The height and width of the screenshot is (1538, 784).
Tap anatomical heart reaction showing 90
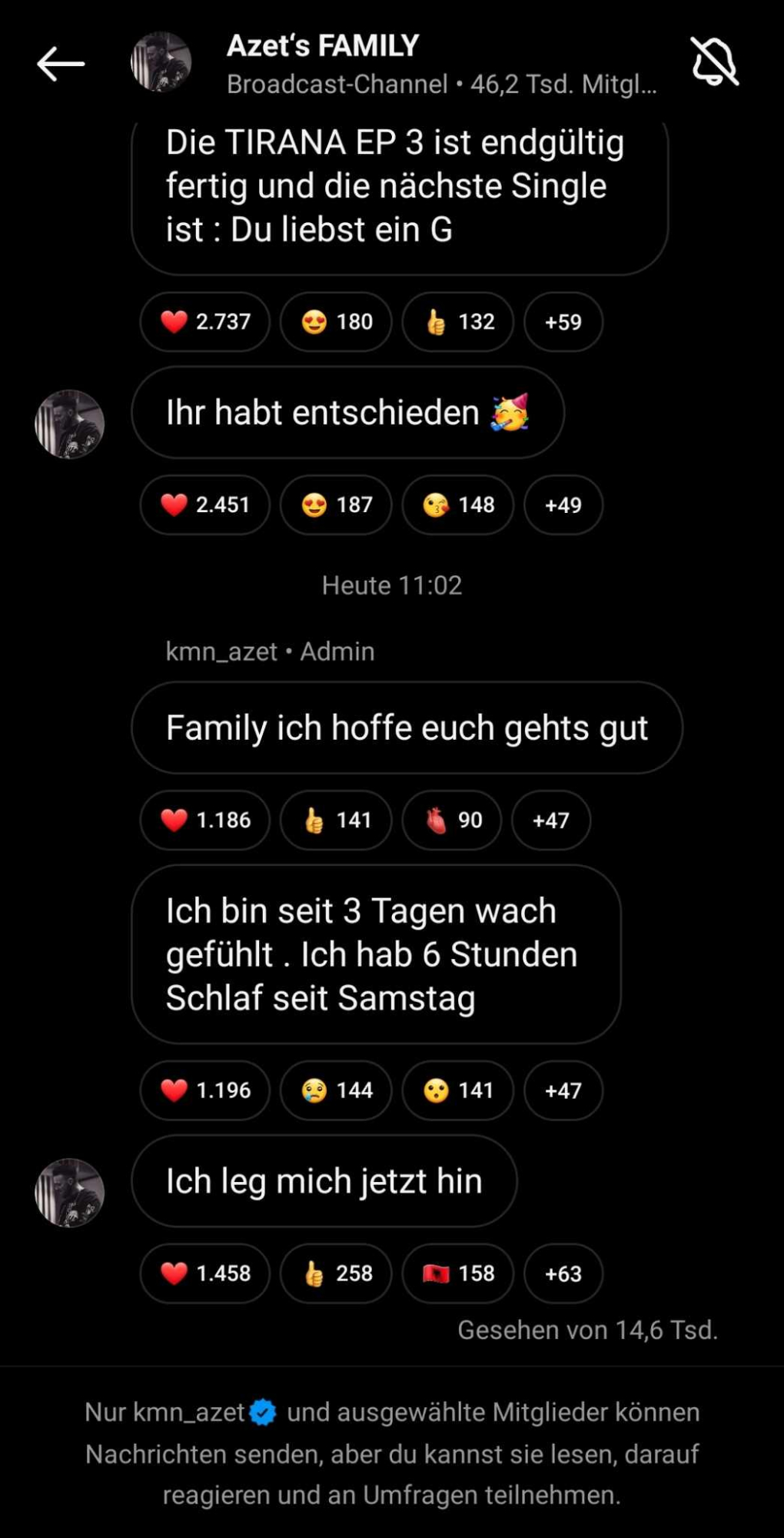pos(453,820)
